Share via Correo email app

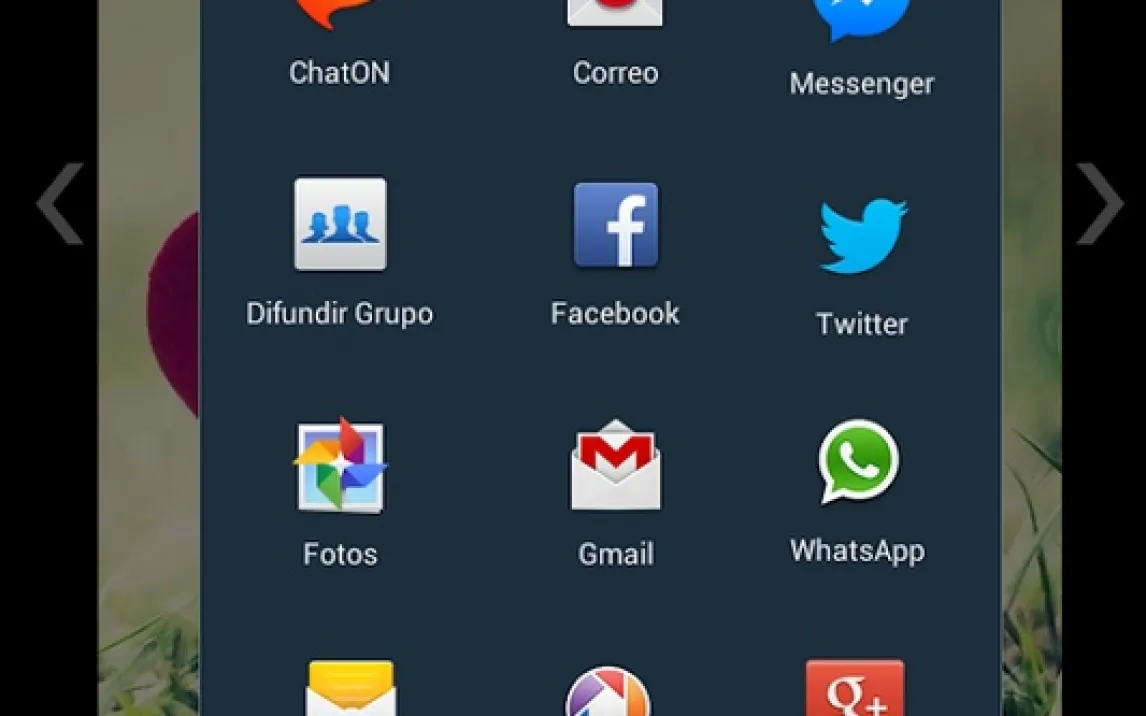[615, 40]
